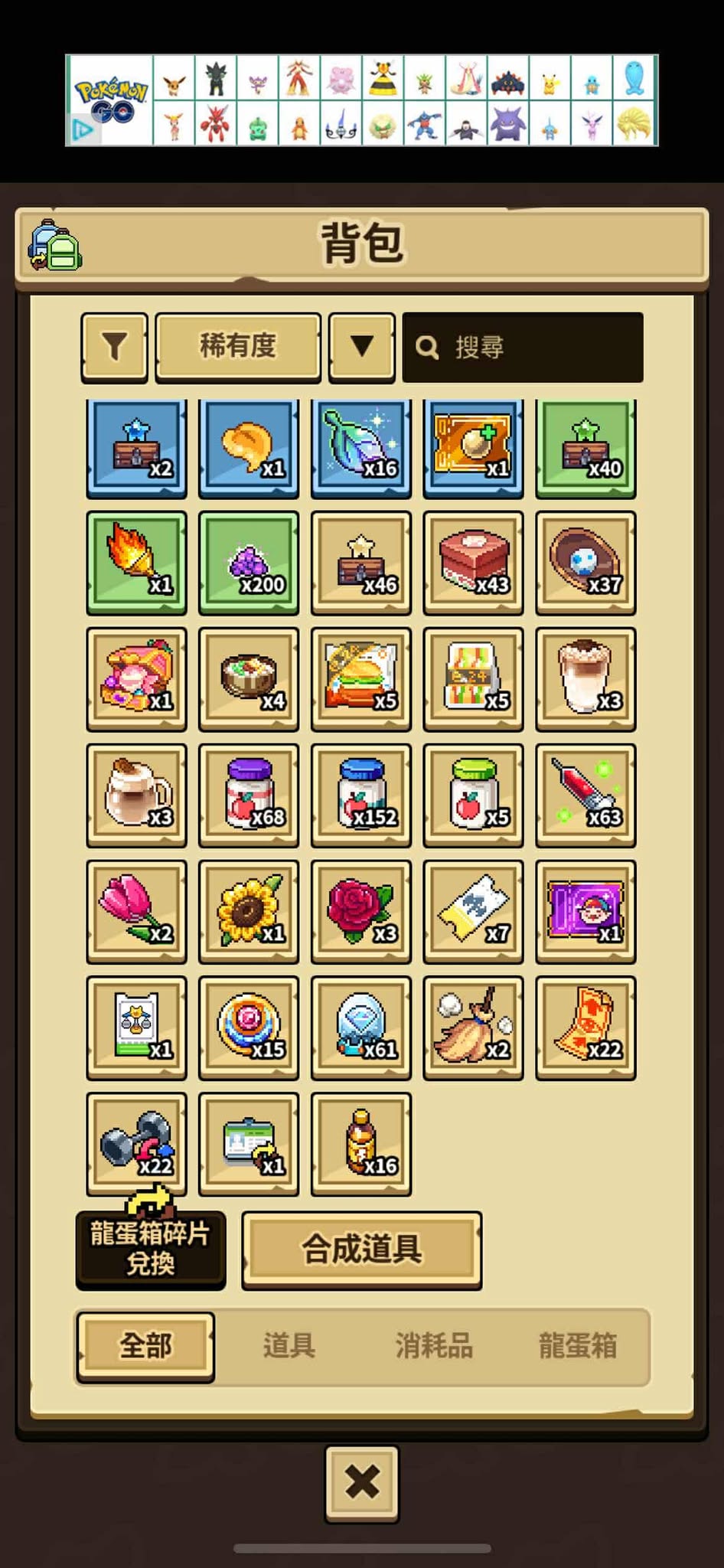Switch to the 道具 tab
This screenshot has height=1568, width=724.
pos(289,1345)
